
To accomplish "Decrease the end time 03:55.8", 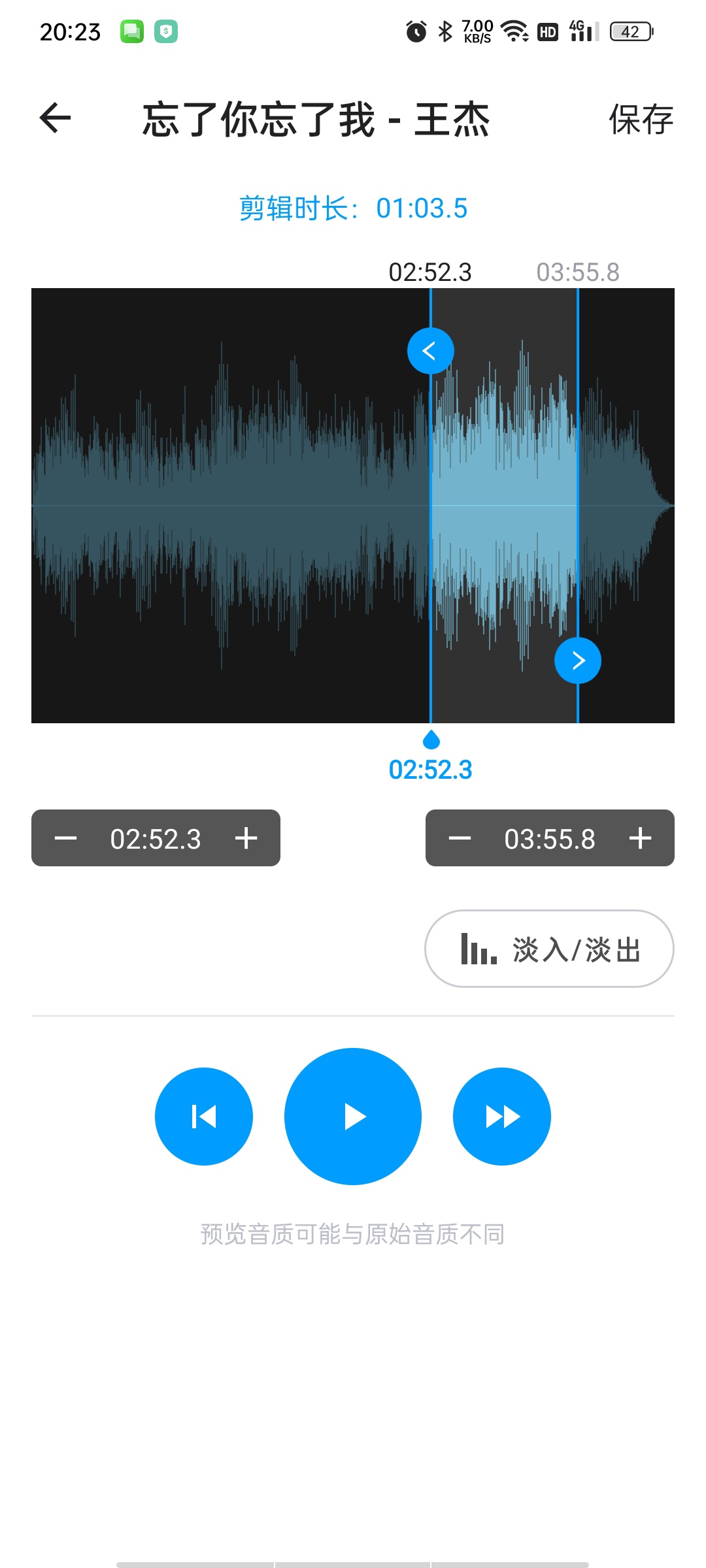I will pos(460,838).
